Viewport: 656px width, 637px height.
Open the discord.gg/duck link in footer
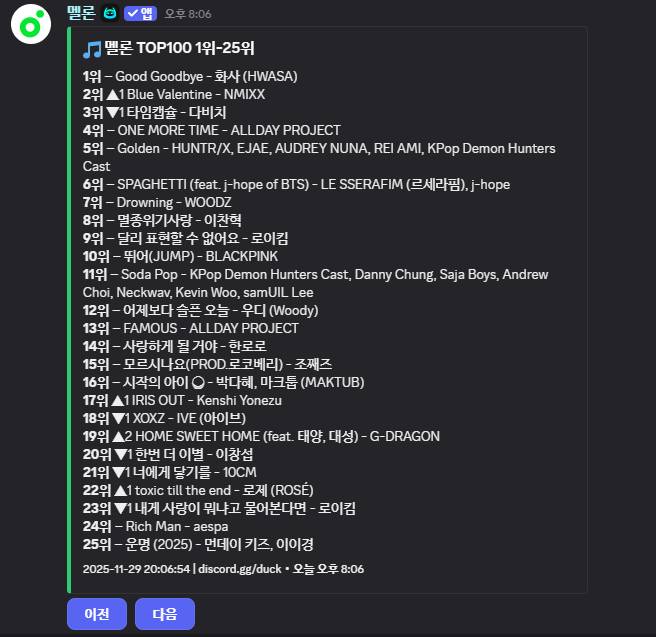[x=238, y=569]
